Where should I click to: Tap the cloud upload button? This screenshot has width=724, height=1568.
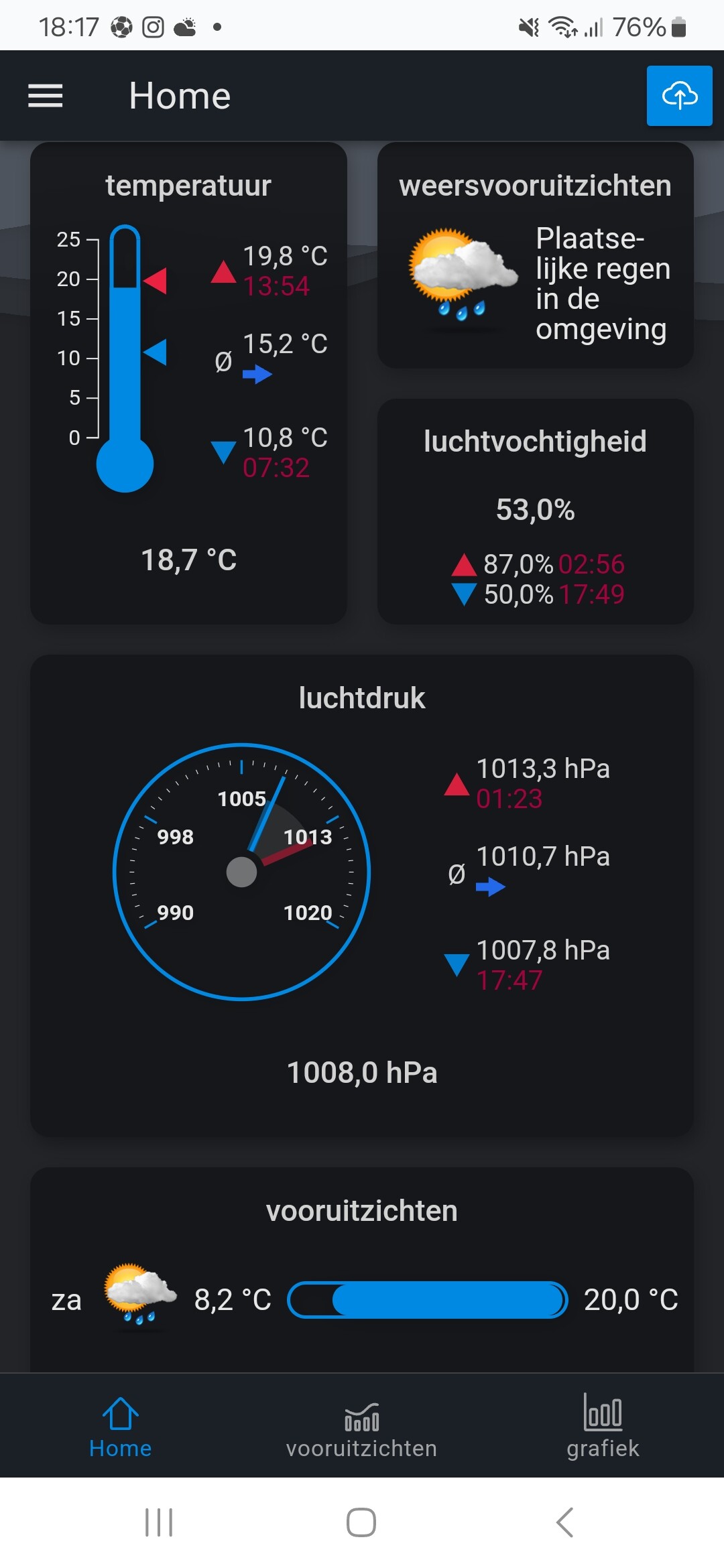pyautogui.click(x=679, y=96)
